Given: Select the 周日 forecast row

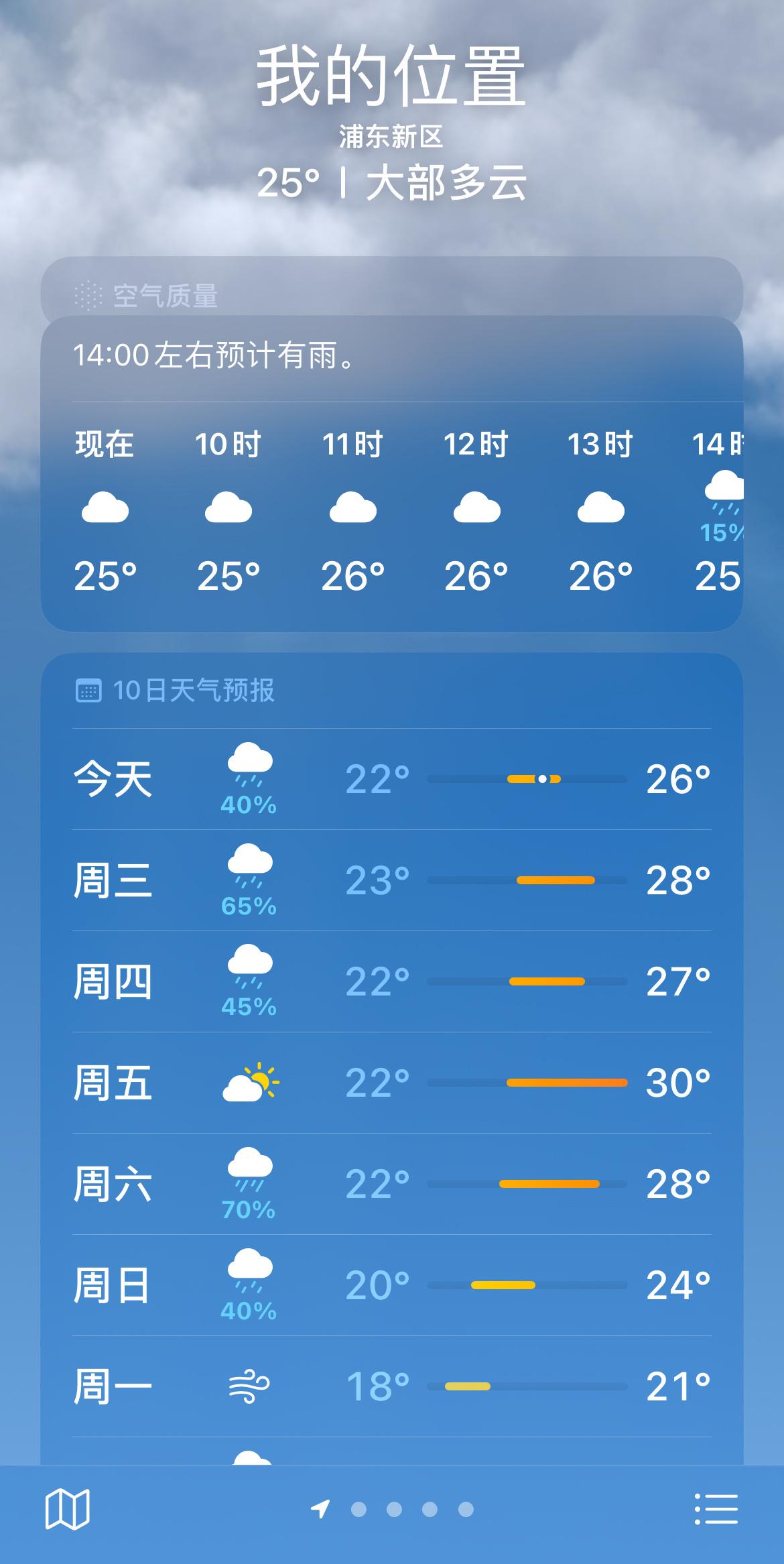Looking at the screenshot, I should click(x=391, y=1285).
